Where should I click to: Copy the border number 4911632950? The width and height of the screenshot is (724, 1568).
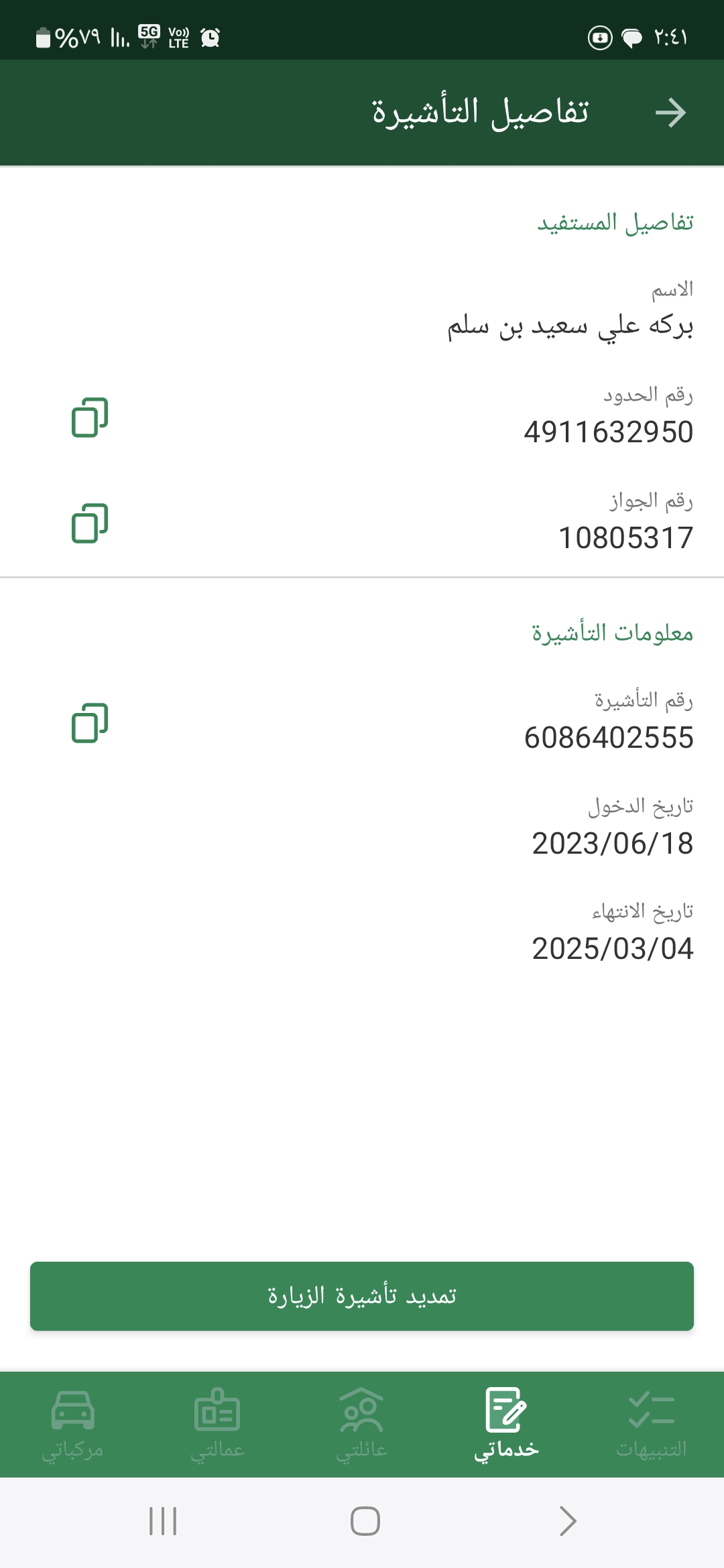[x=90, y=417]
